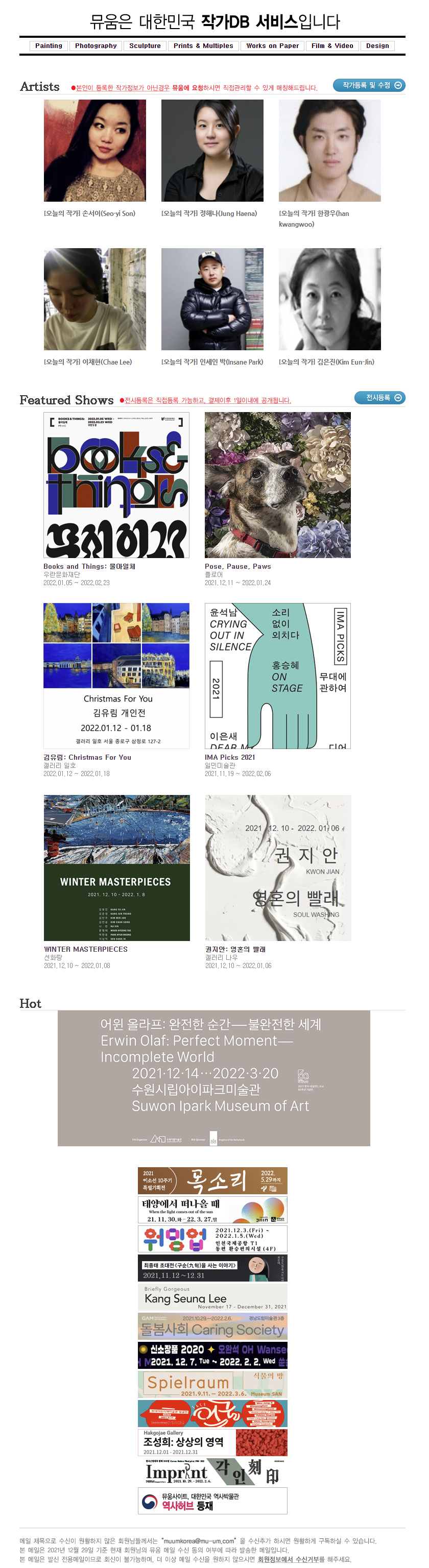This screenshot has width=429, height=1568.
Task: Tap the 전시등록 button
Action: click(379, 397)
